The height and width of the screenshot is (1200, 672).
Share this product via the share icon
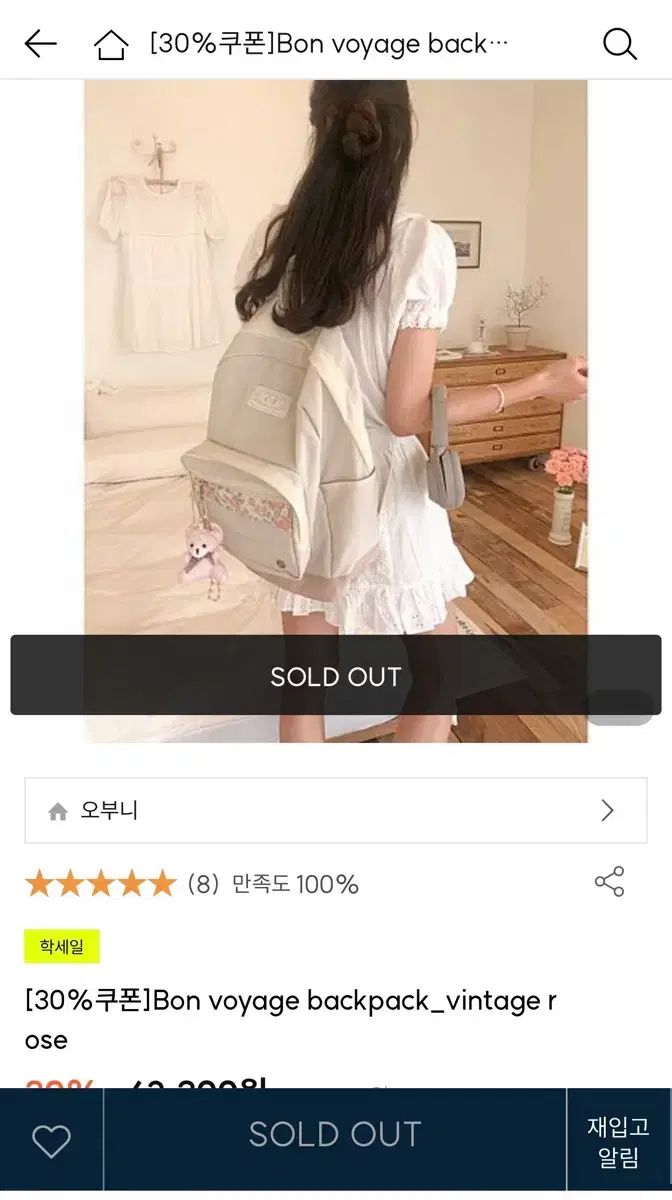point(609,881)
